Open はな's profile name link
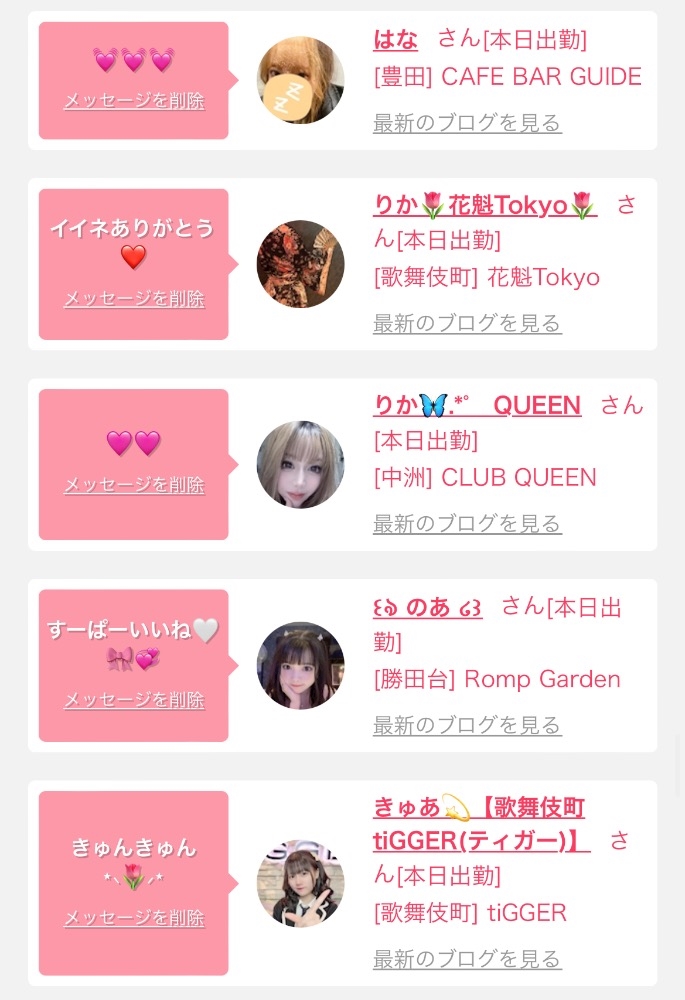Screen dimensions: 685x1000 [395, 39]
